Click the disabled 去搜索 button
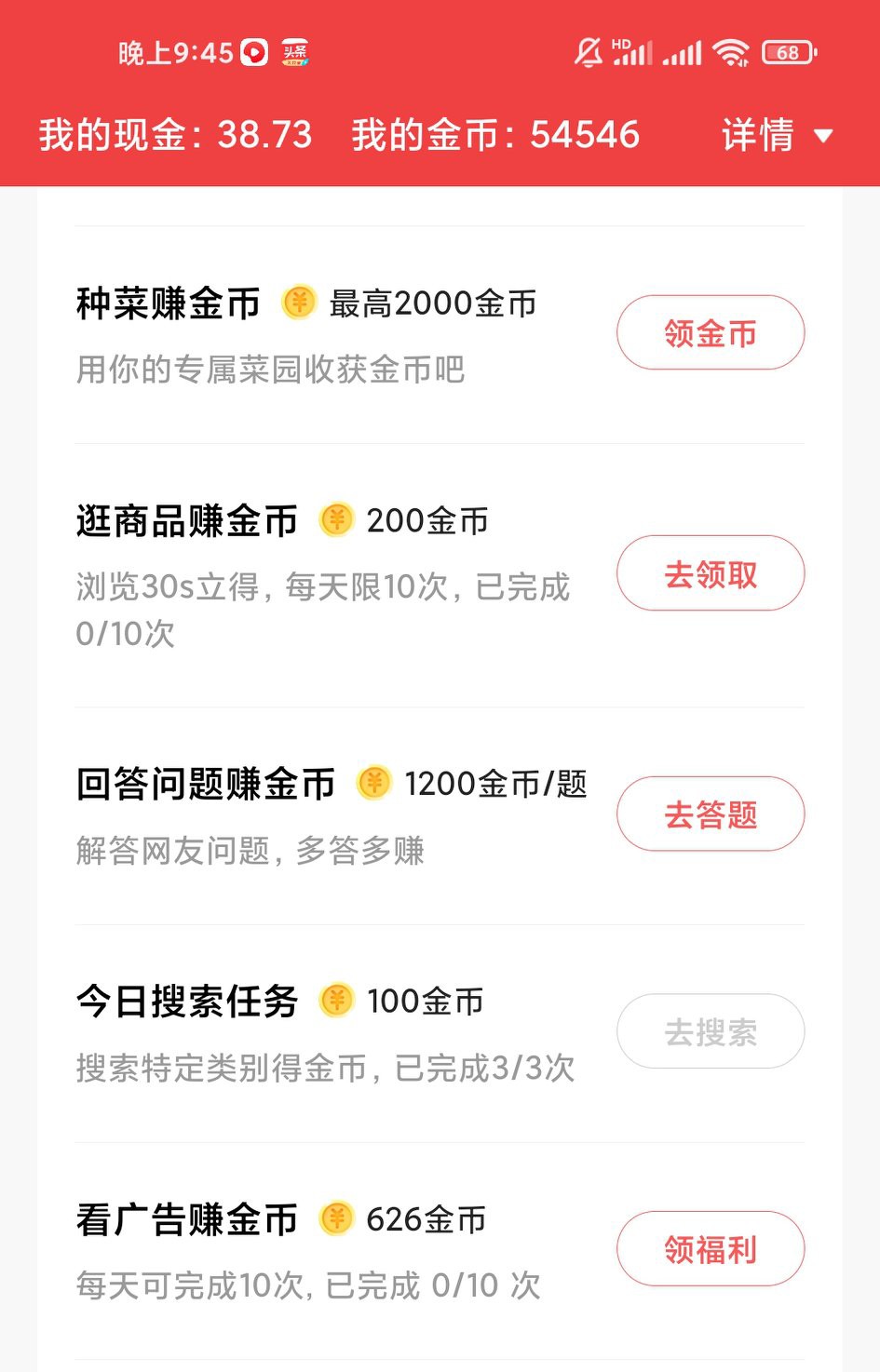Image resolution: width=880 pixels, height=1372 pixels. (711, 1031)
